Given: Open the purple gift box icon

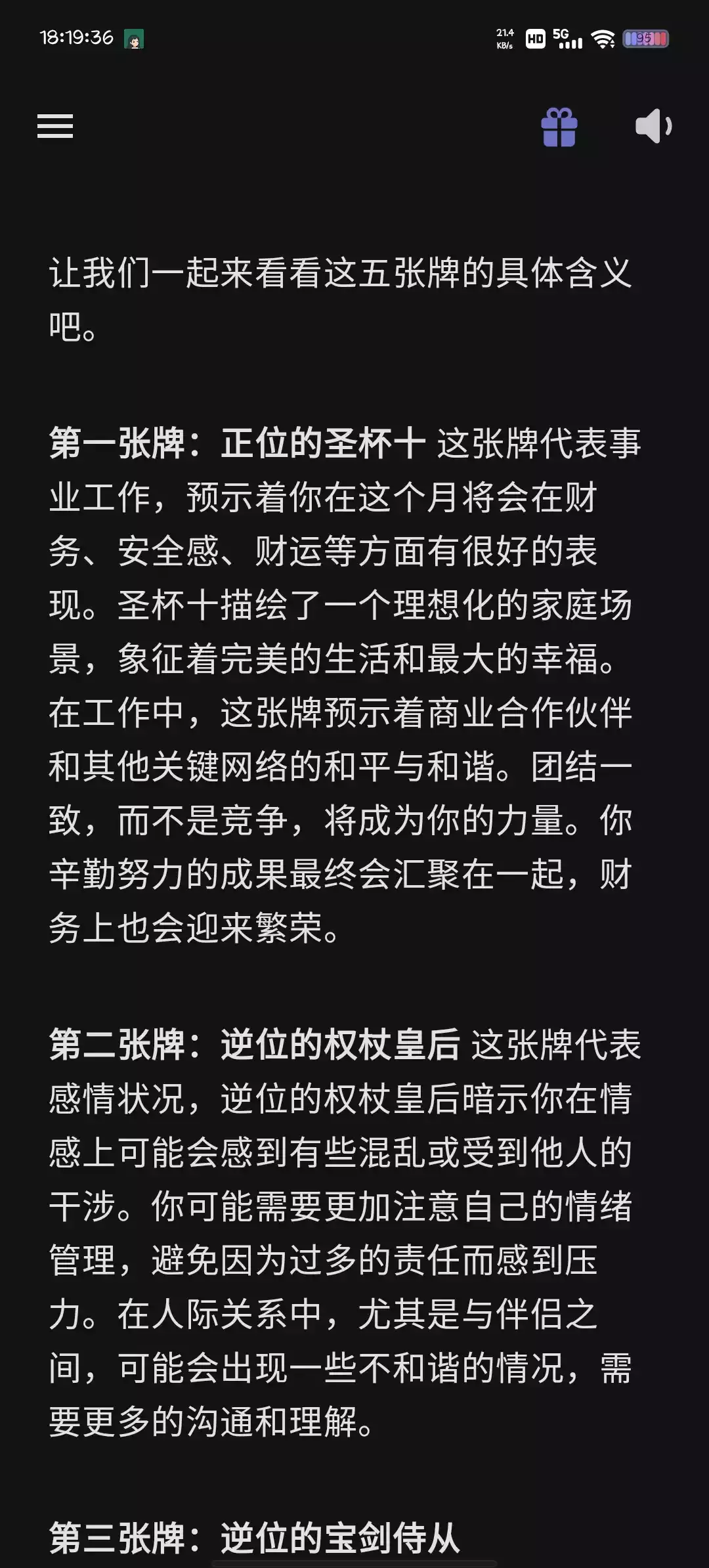Looking at the screenshot, I should click(x=559, y=127).
